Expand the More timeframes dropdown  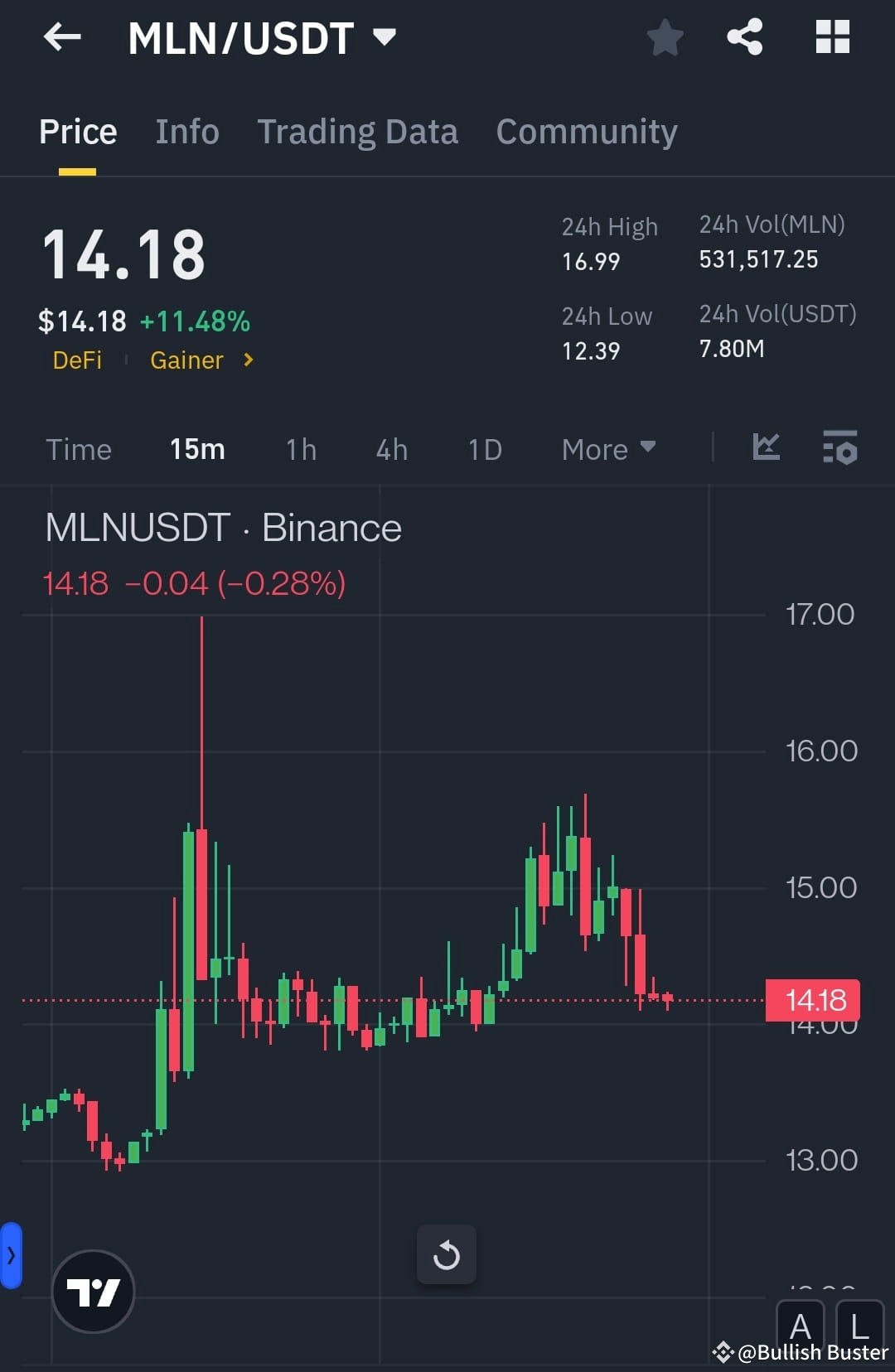pos(607,449)
